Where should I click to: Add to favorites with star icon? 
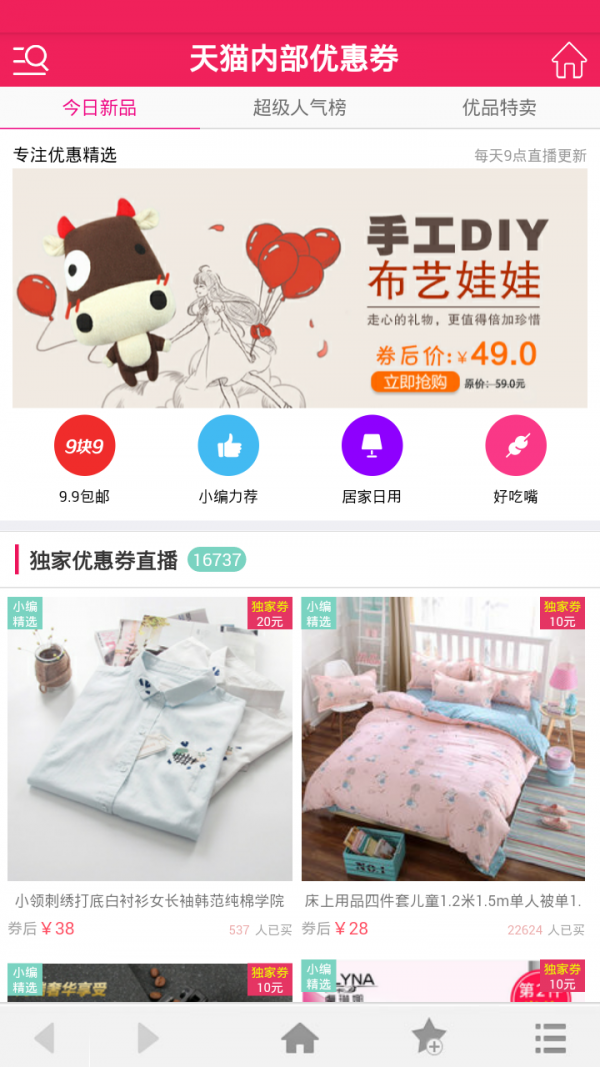428,1037
